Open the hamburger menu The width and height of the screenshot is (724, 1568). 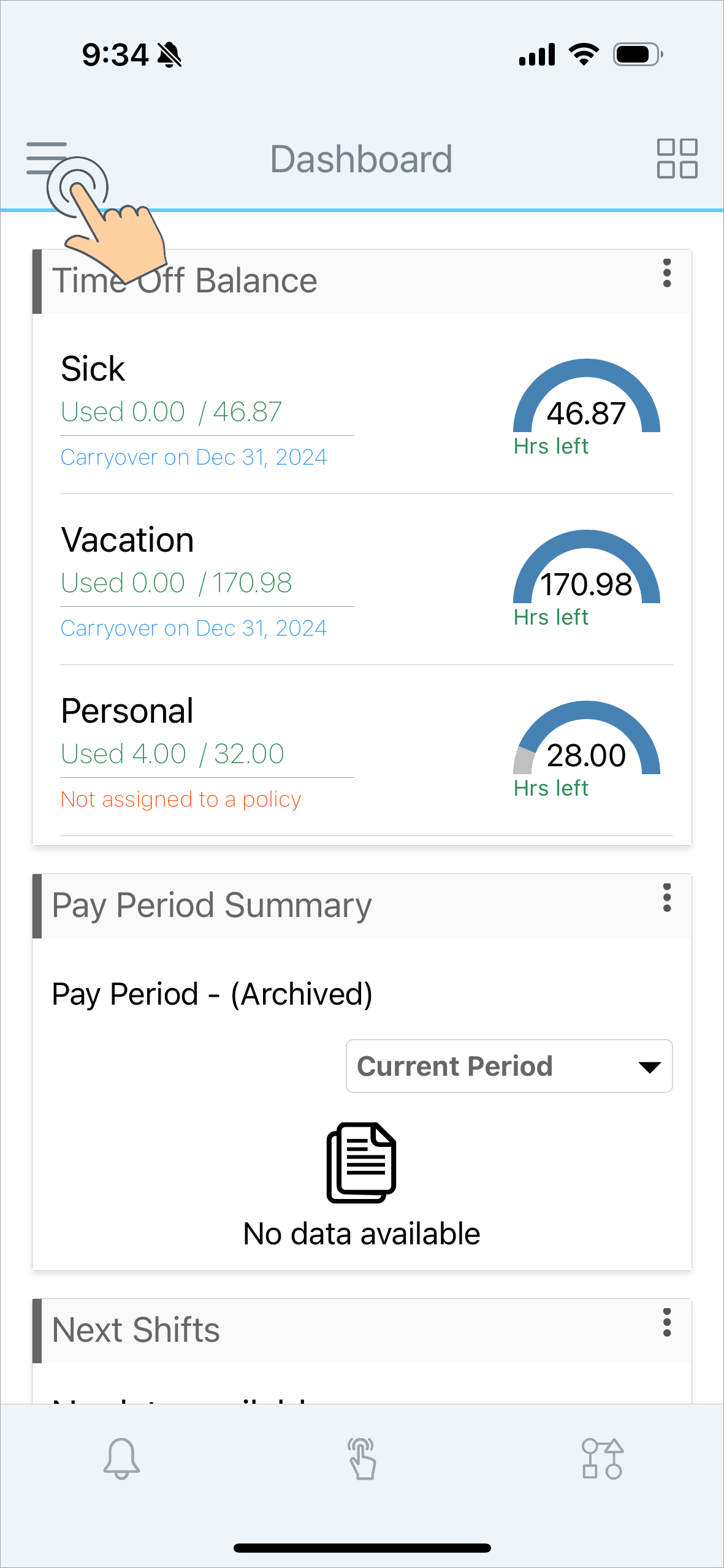pyautogui.click(x=47, y=158)
